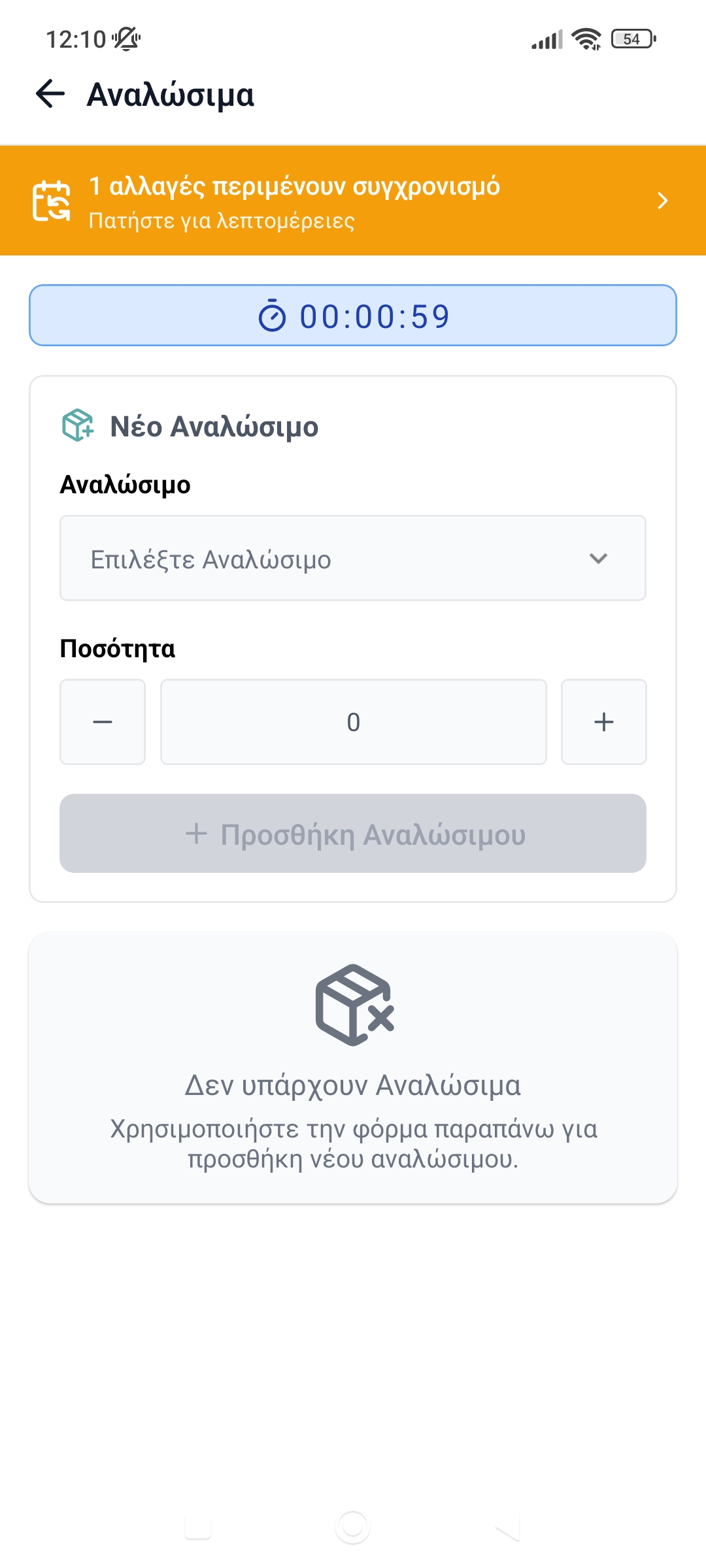Tap Προσθήκη Αναλώσιμου button
Image resolution: width=706 pixels, height=1568 pixels.
353,834
